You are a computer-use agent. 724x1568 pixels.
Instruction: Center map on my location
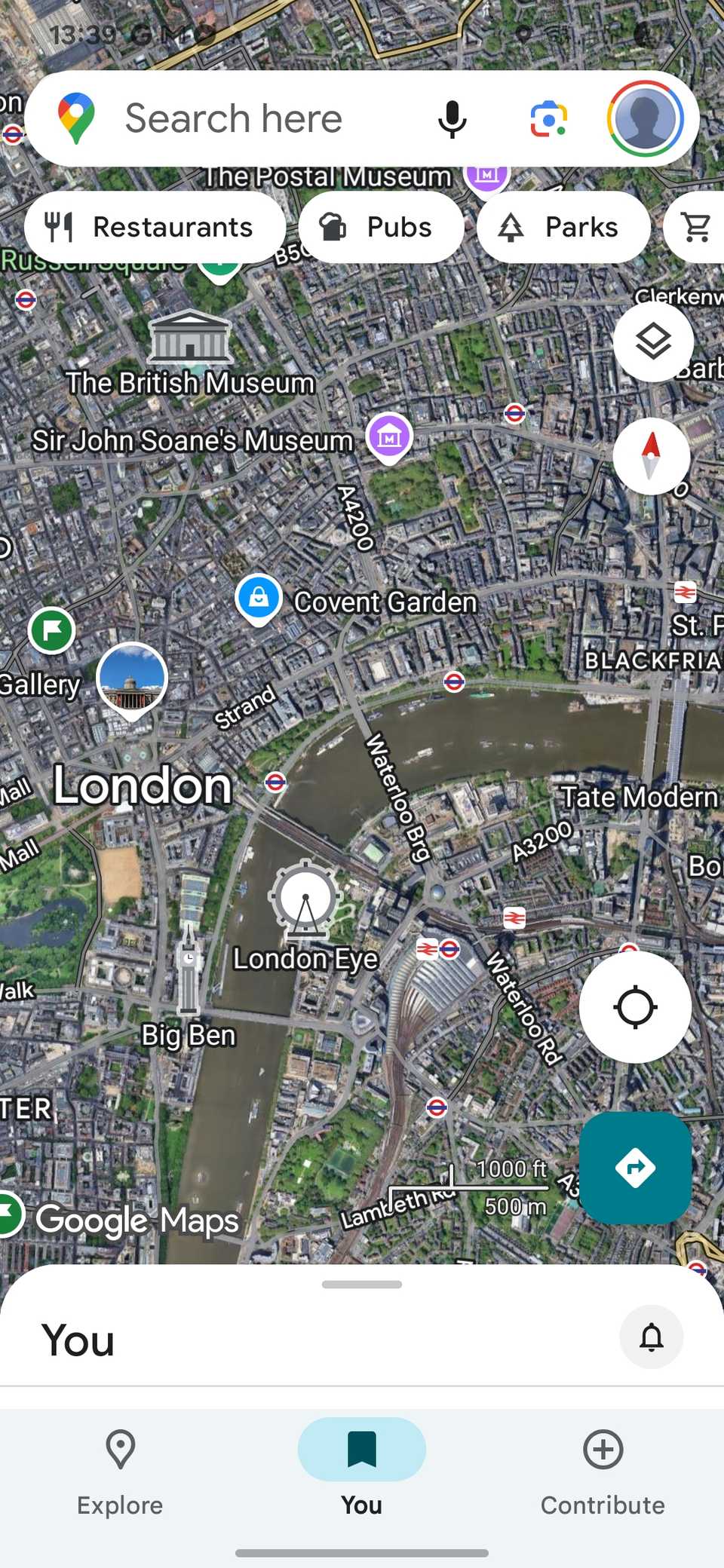pyautogui.click(x=635, y=1007)
